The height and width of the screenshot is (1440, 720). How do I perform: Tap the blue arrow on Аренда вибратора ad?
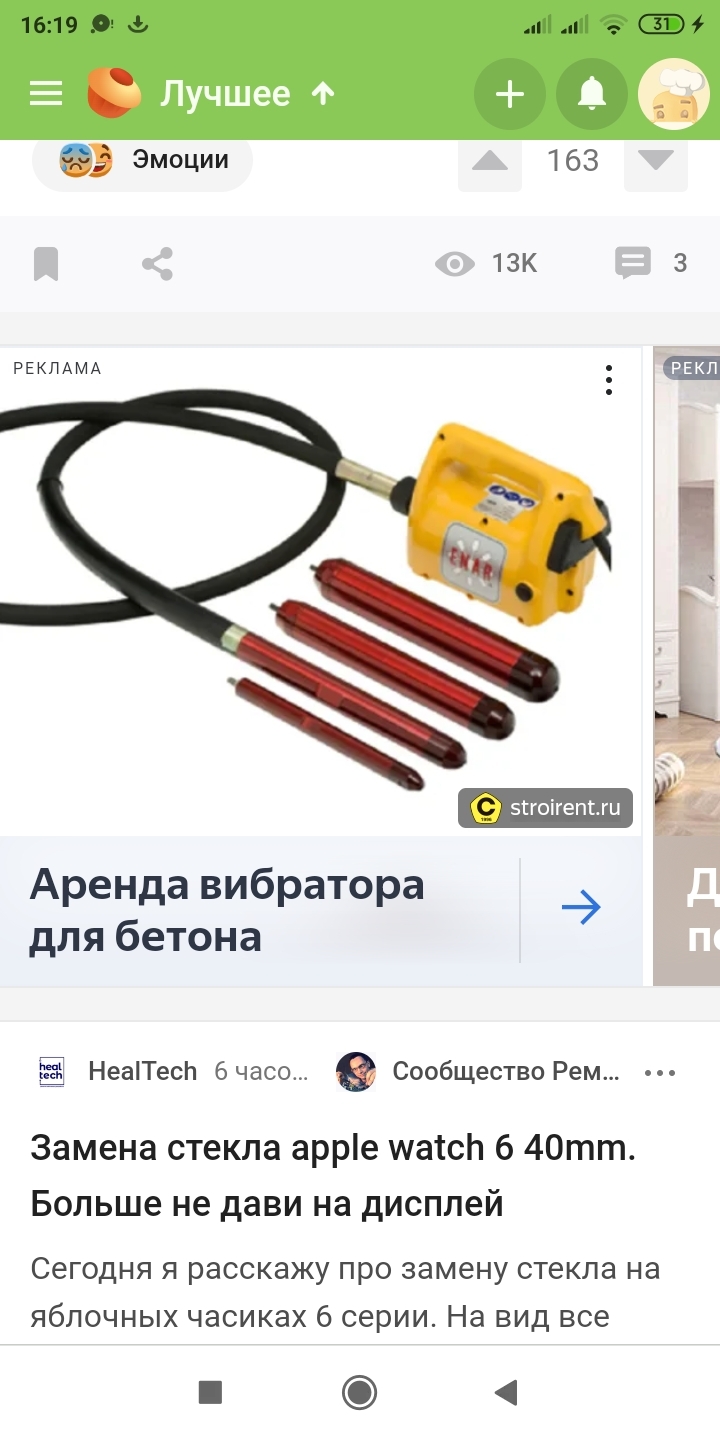point(581,908)
